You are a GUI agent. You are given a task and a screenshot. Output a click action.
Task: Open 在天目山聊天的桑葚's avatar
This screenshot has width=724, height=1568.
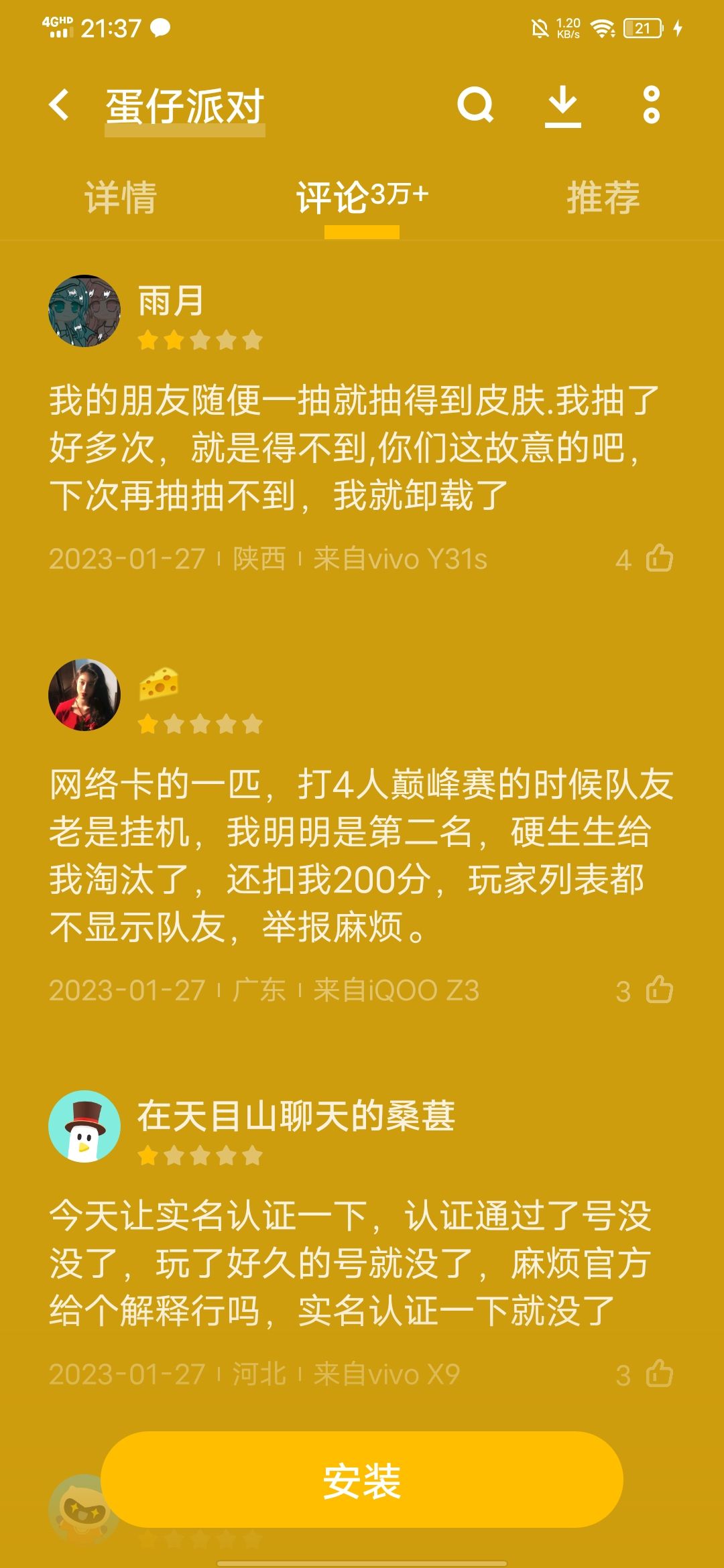tap(84, 1126)
